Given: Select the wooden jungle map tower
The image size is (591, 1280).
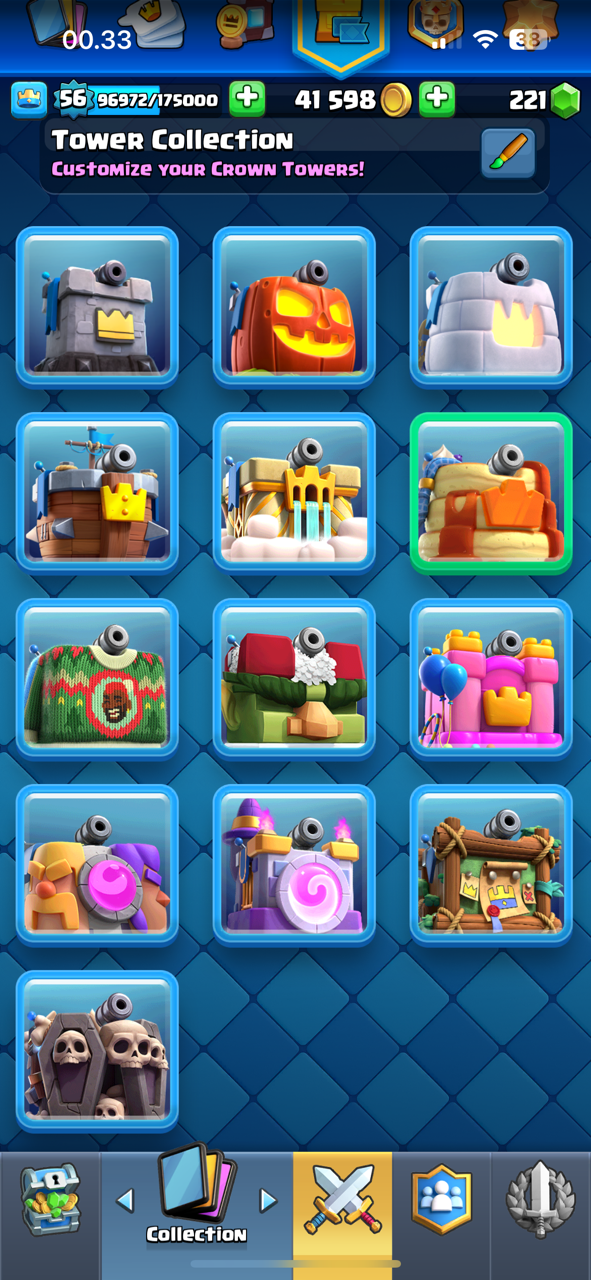Looking at the screenshot, I should click(491, 864).
